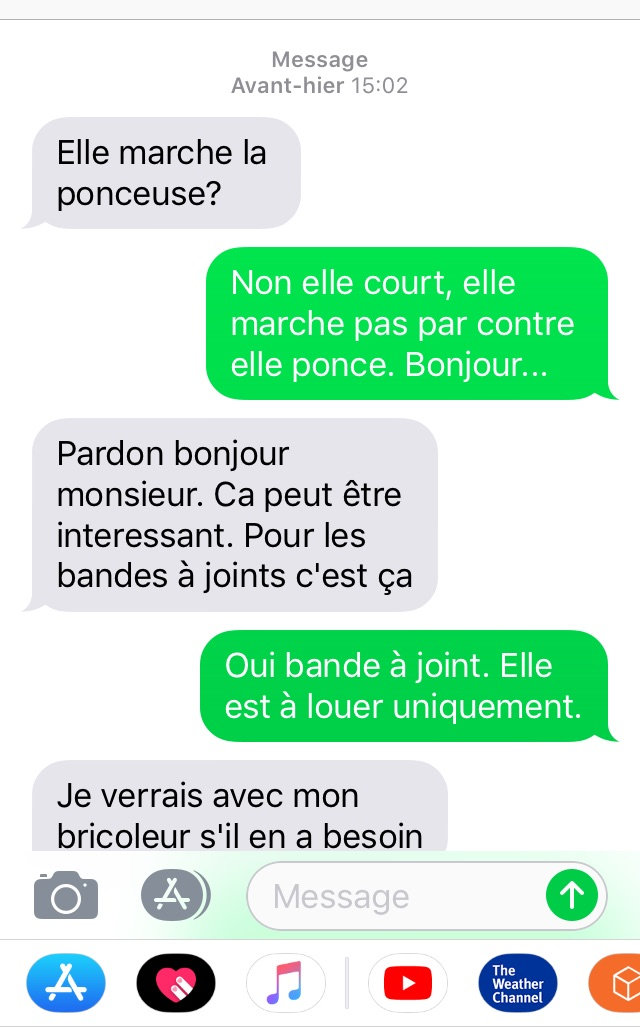Open the YouTube iMessage app
This screenshot has width=640, height=1027.
tap(408, 983)
